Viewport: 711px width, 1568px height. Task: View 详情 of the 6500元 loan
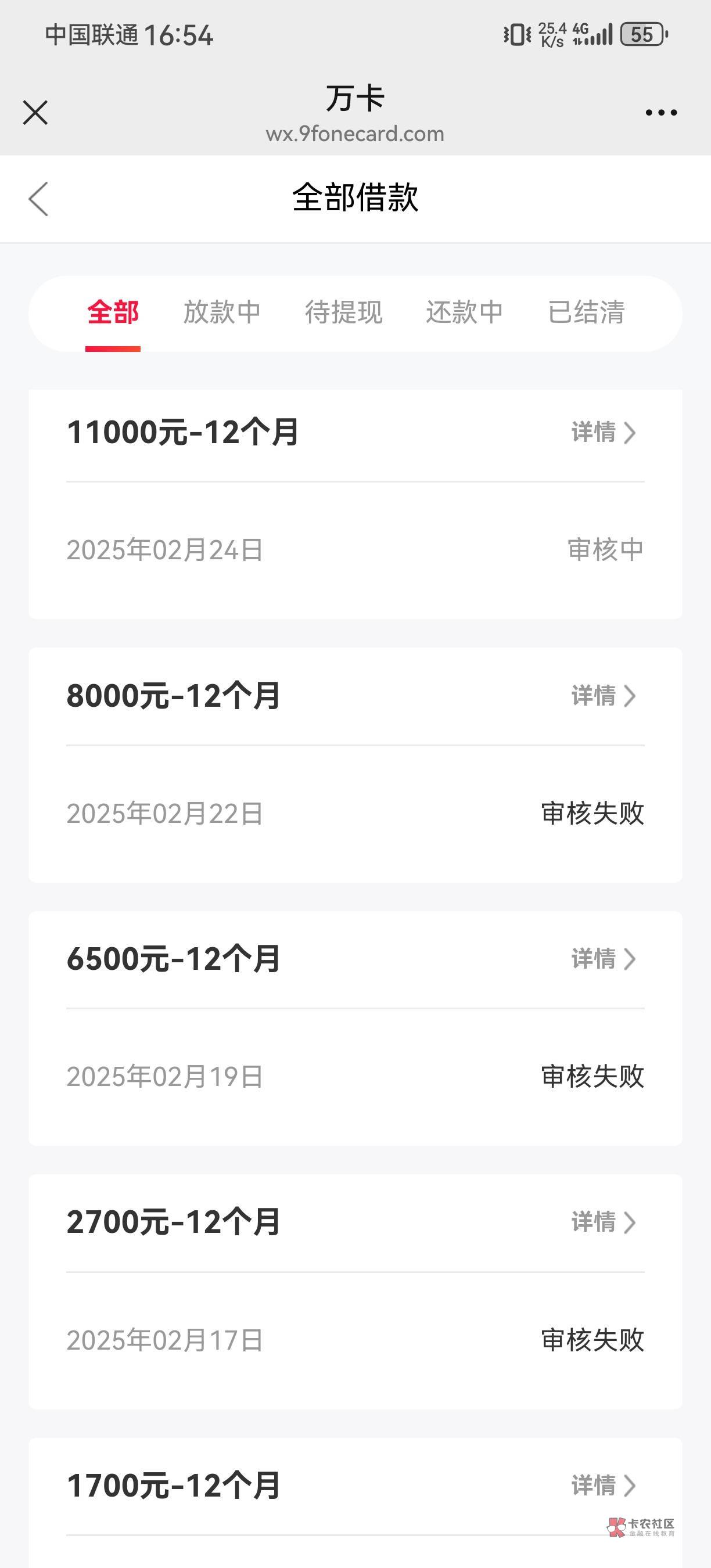(x=604, y=959)
